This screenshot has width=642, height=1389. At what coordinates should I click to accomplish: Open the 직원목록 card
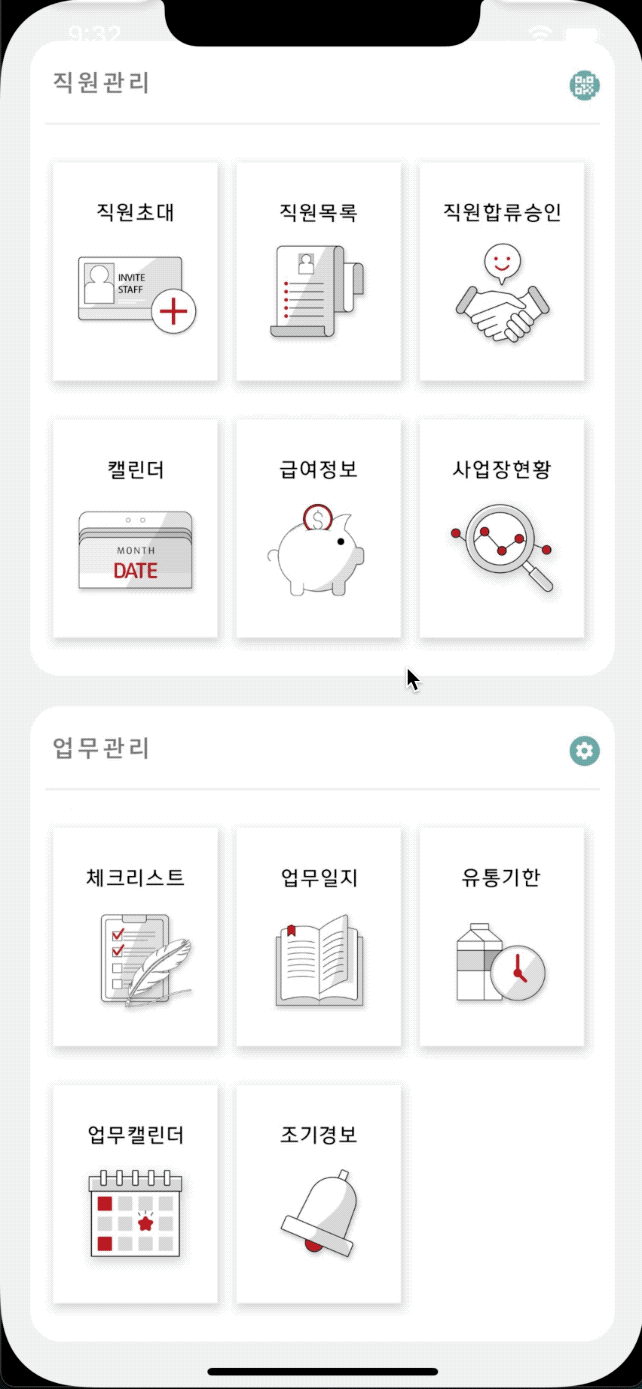pos(318,272)
